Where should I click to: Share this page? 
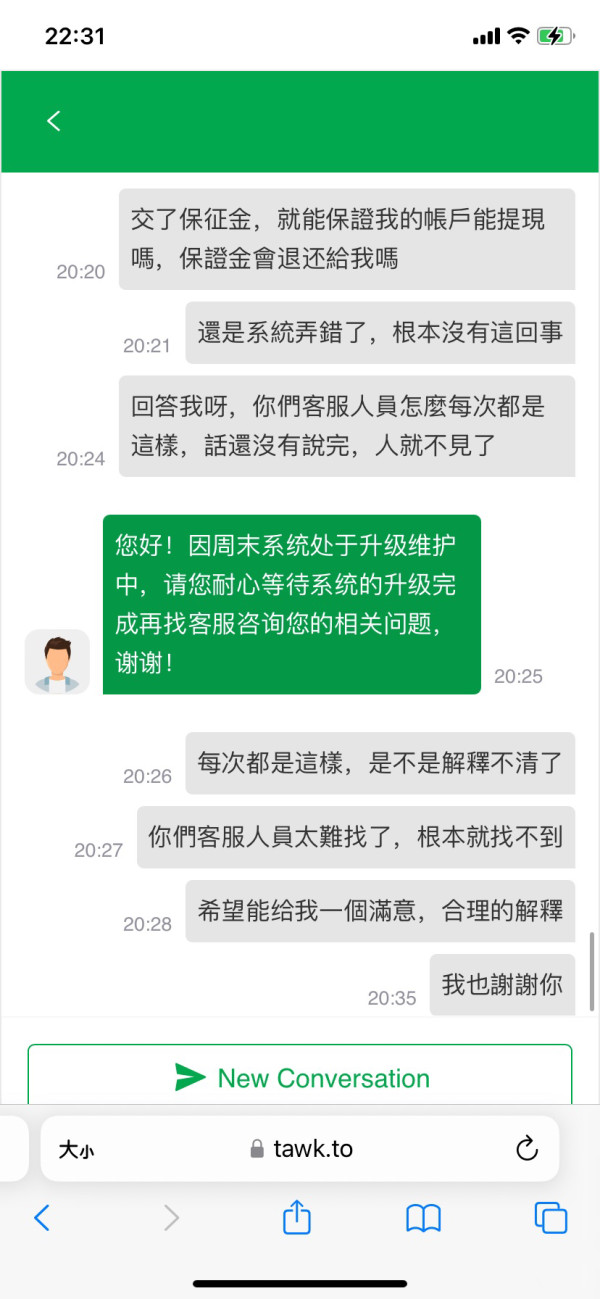click(x=297, y=1216)
